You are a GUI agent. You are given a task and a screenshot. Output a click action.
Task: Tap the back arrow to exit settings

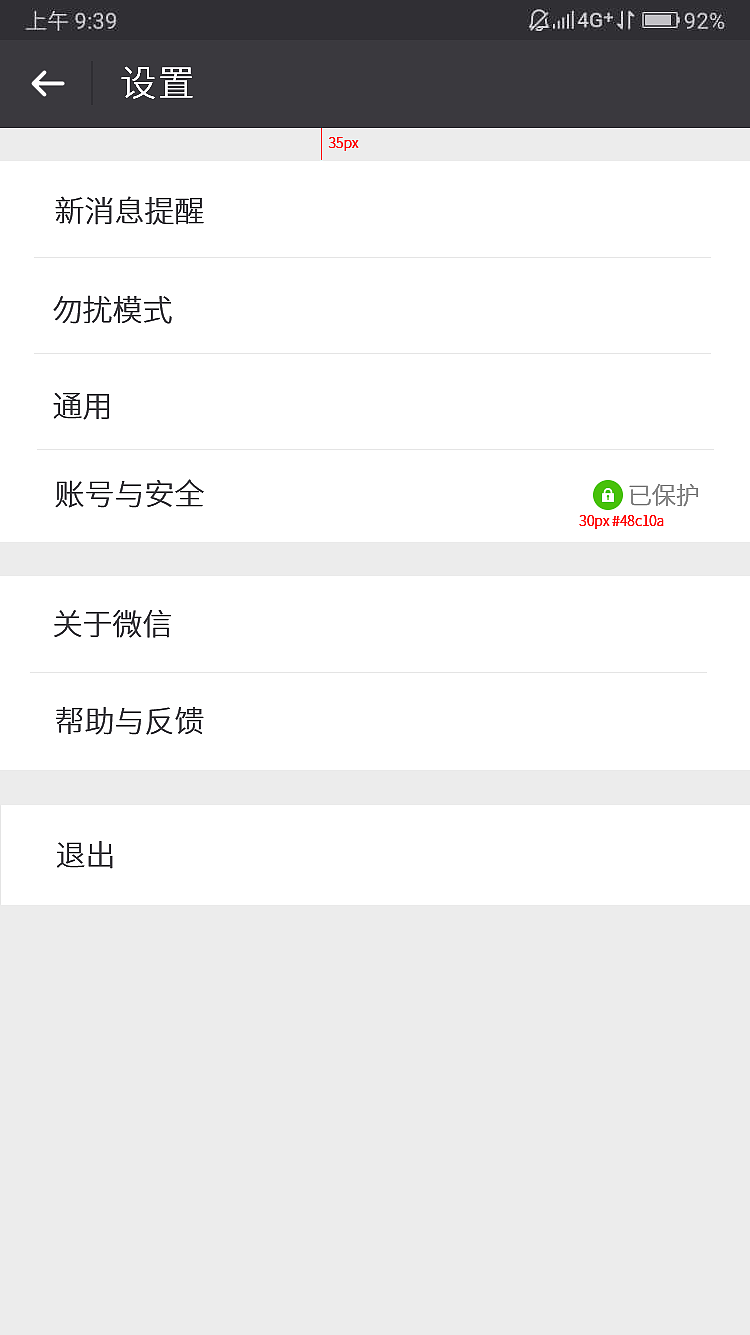[x=47, y=83]
